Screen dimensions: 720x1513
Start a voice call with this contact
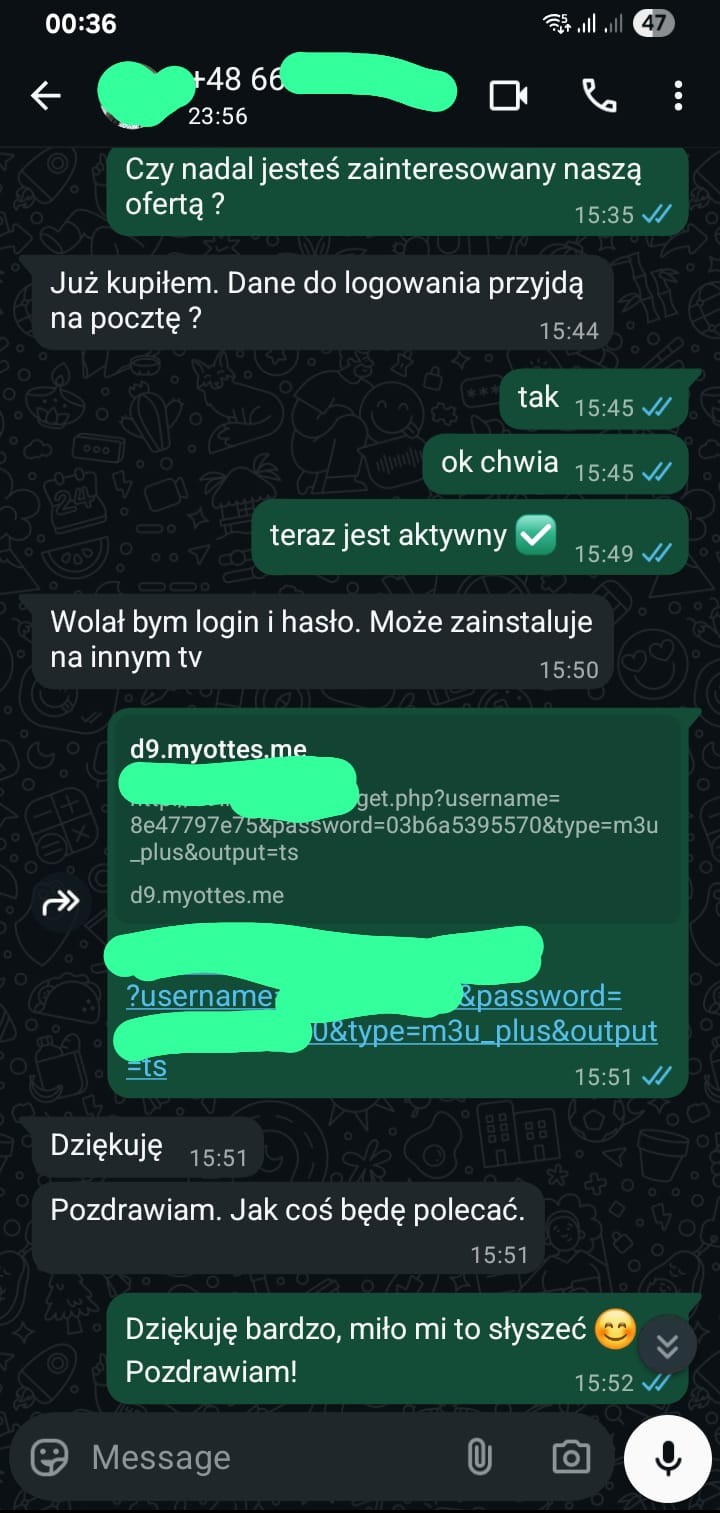599,96
